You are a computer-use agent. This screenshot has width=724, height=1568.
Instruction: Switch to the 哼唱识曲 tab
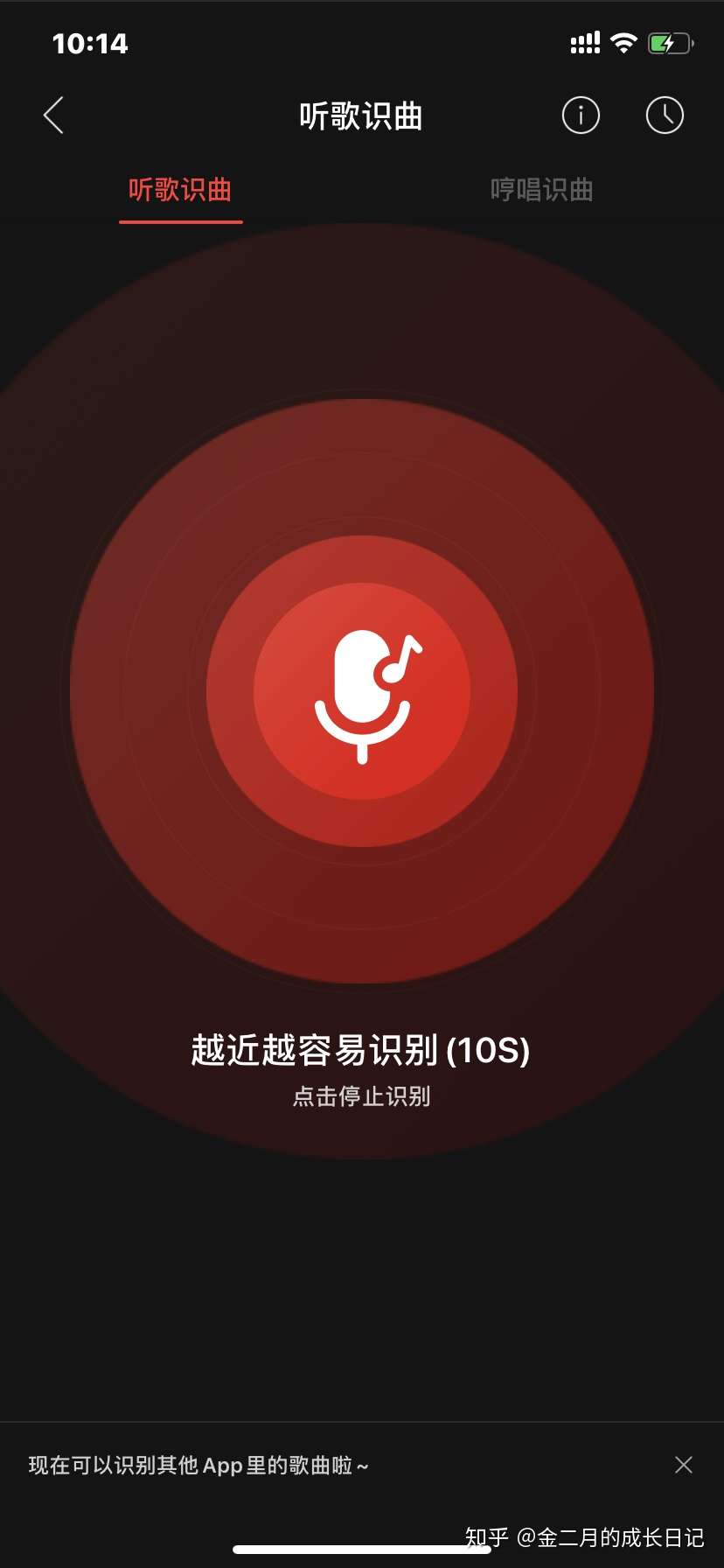tap(542, 191)
